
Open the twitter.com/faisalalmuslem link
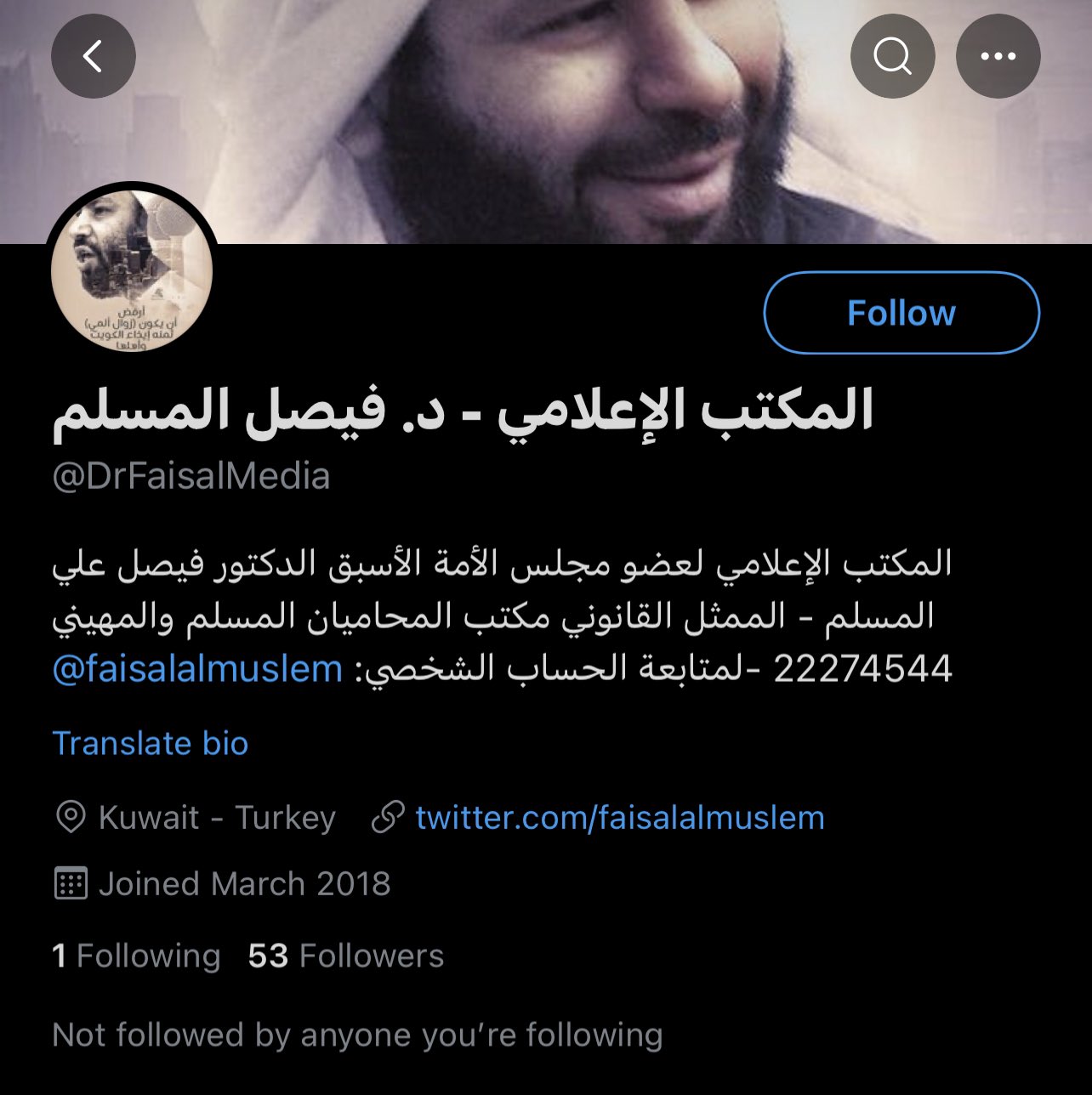[x=619, y=818]
